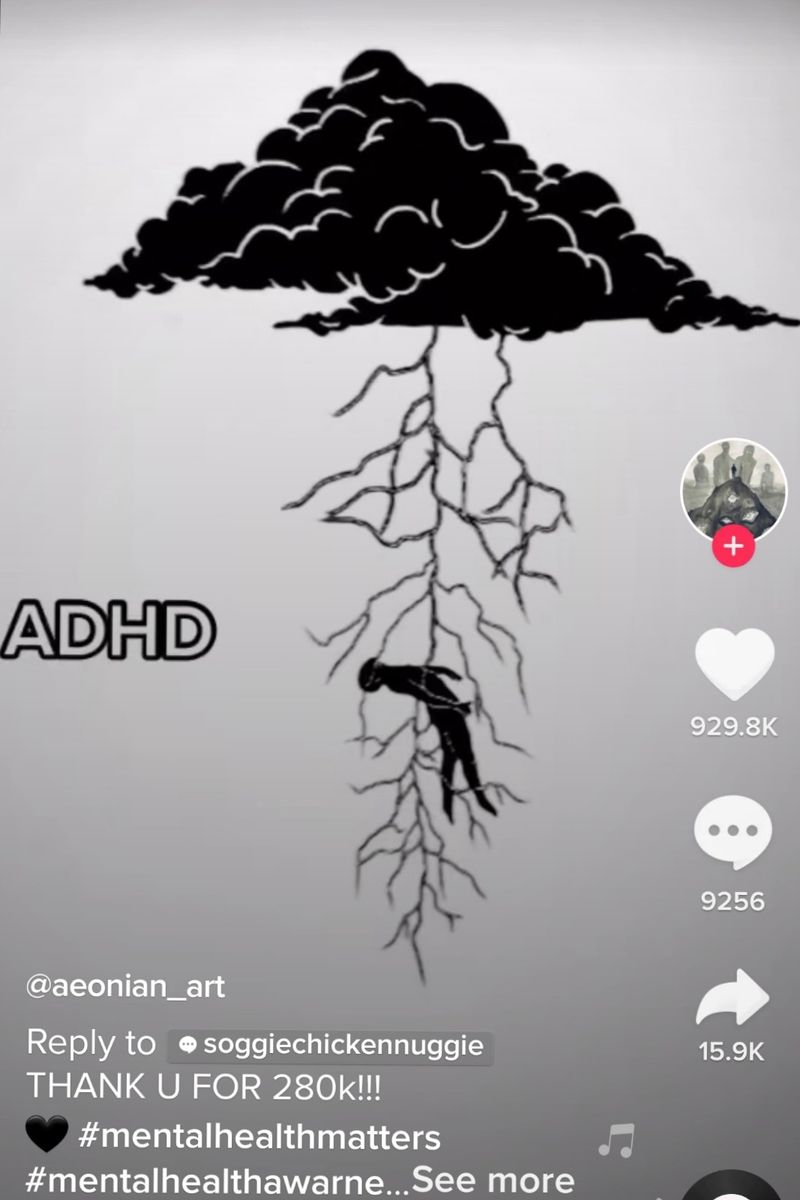Expand the caption with See more
The image size is (800, 1200).
tap(493, 1179)
